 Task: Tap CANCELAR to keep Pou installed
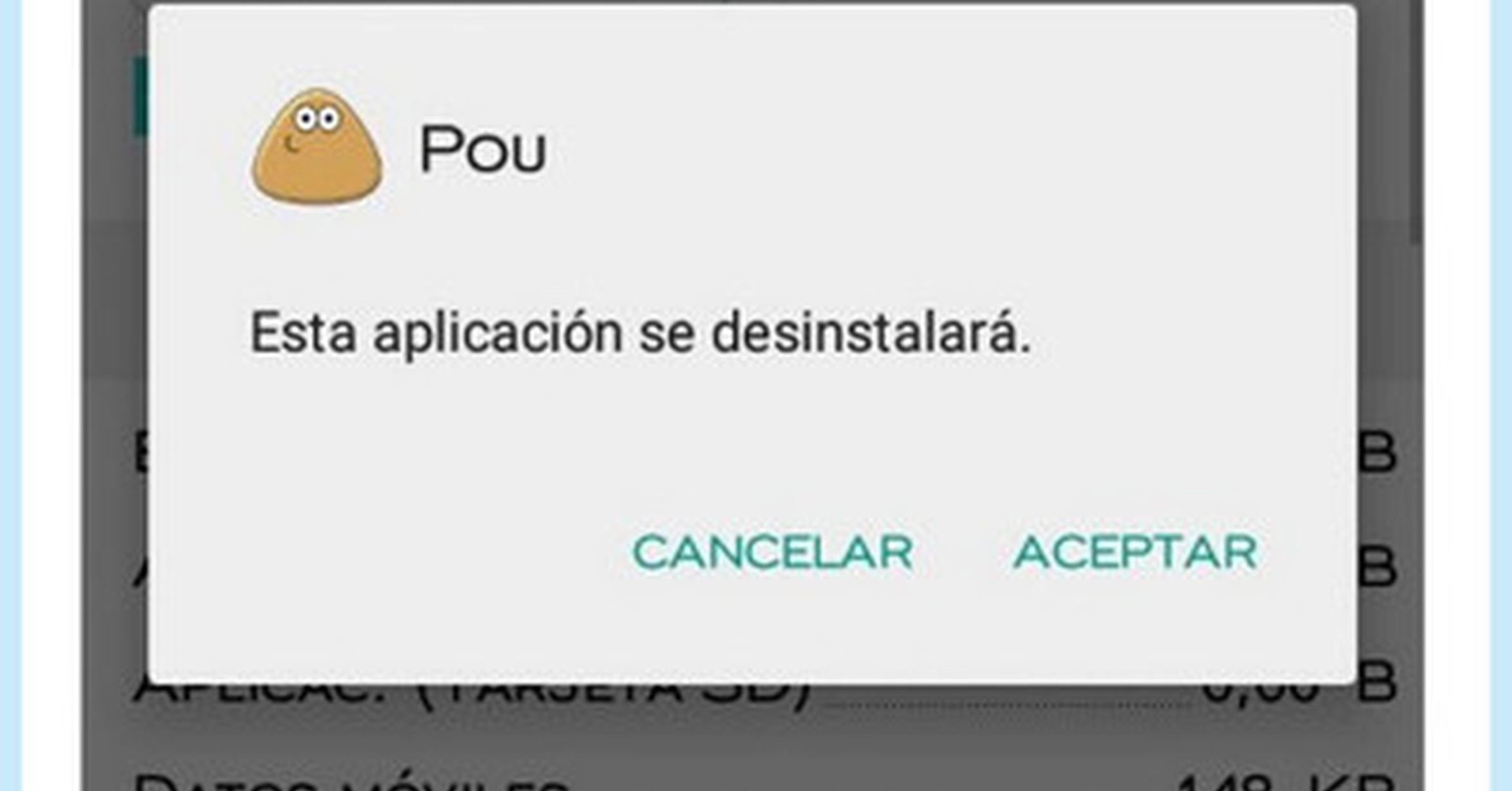(773, 552)
